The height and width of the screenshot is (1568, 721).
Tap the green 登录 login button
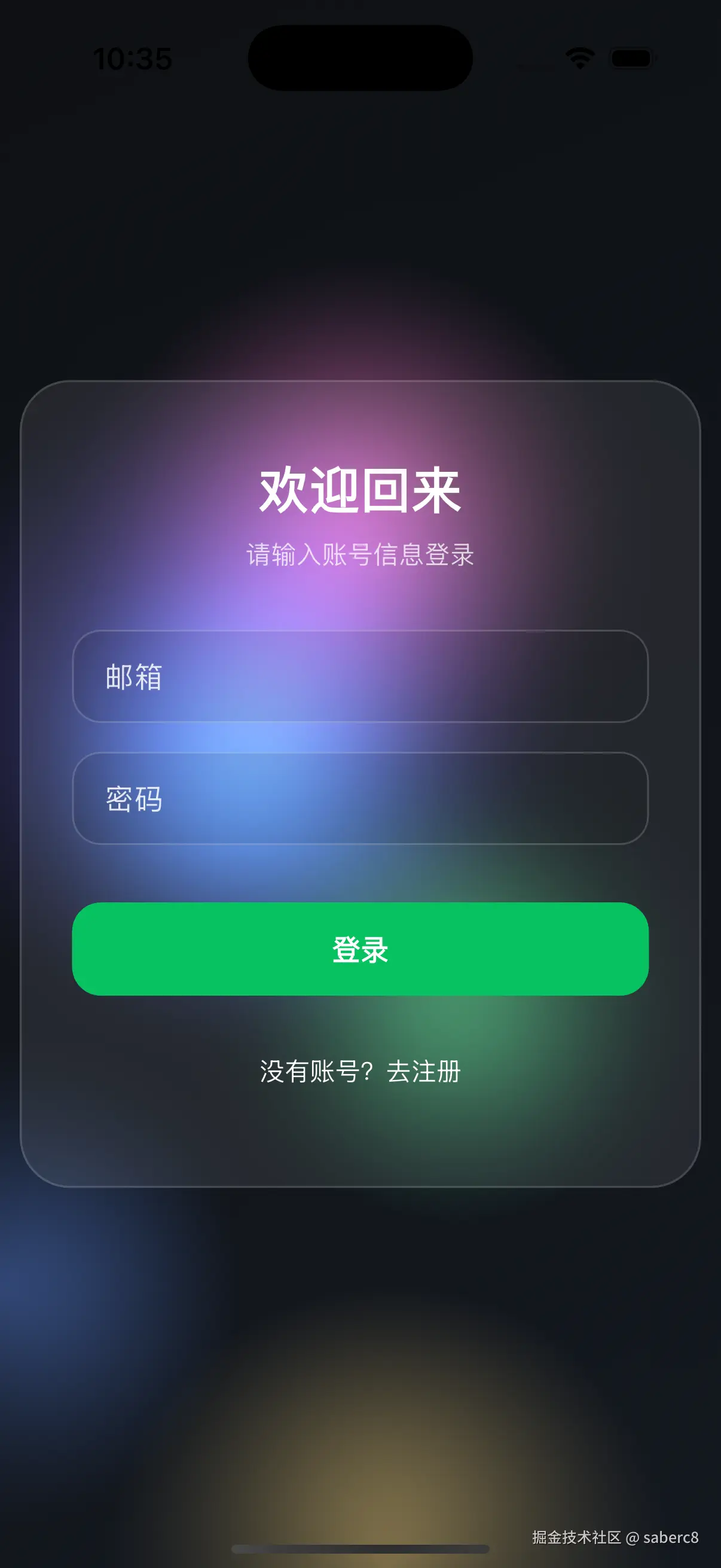click(360, 949)
